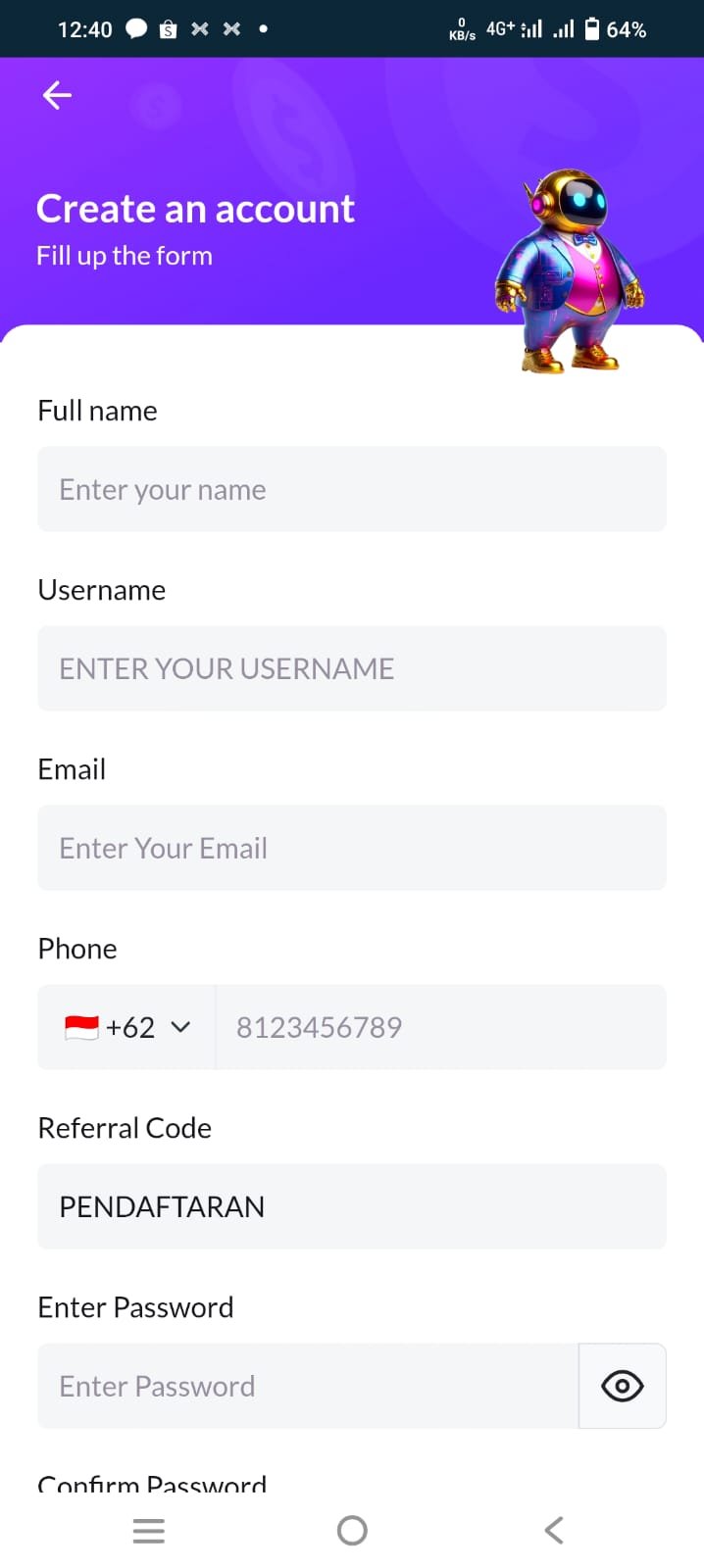
Task: Go to home via system navigation bar
Action: point(352,1531)
